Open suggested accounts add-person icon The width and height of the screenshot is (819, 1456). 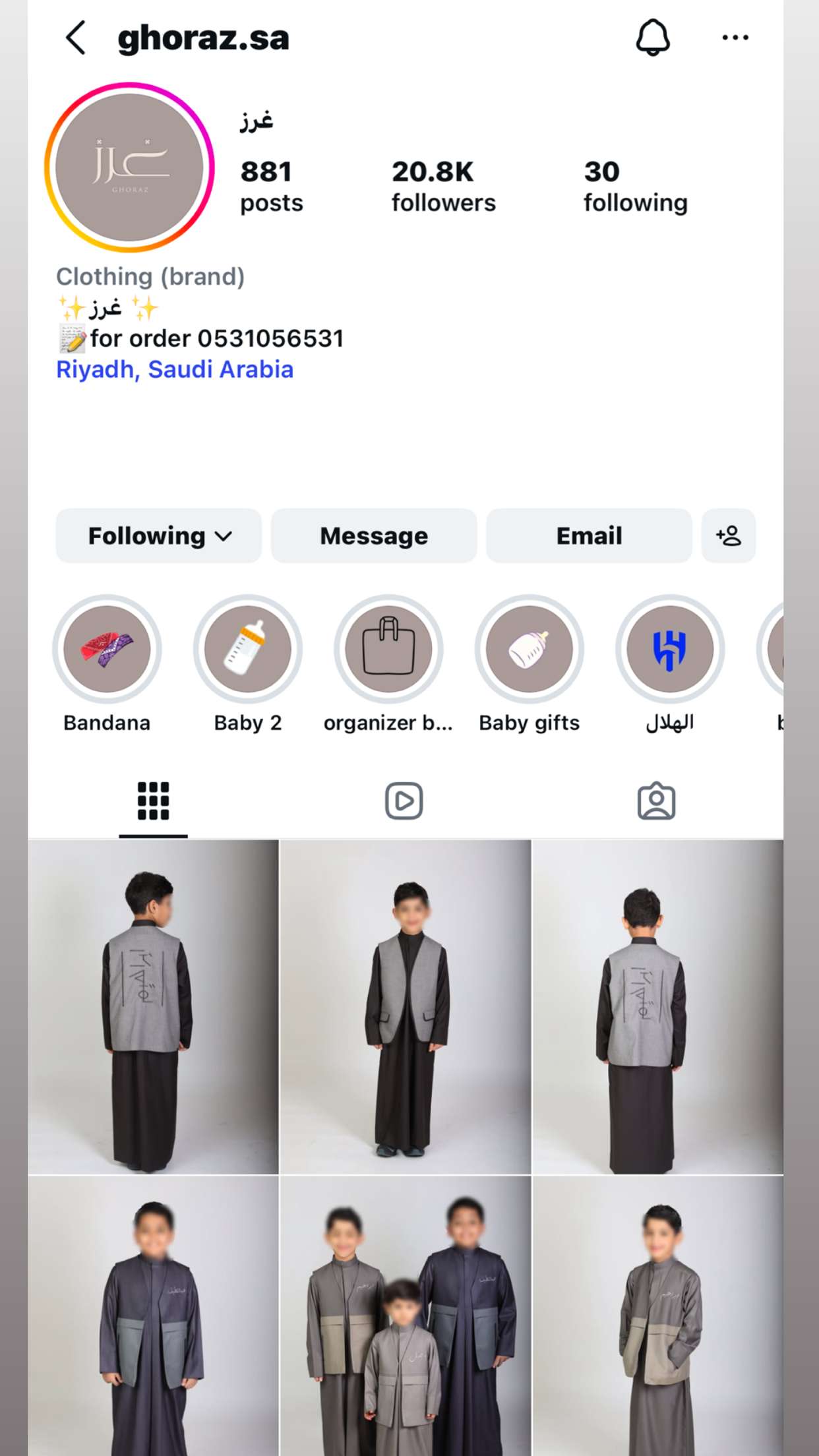(x=729, y=535)
